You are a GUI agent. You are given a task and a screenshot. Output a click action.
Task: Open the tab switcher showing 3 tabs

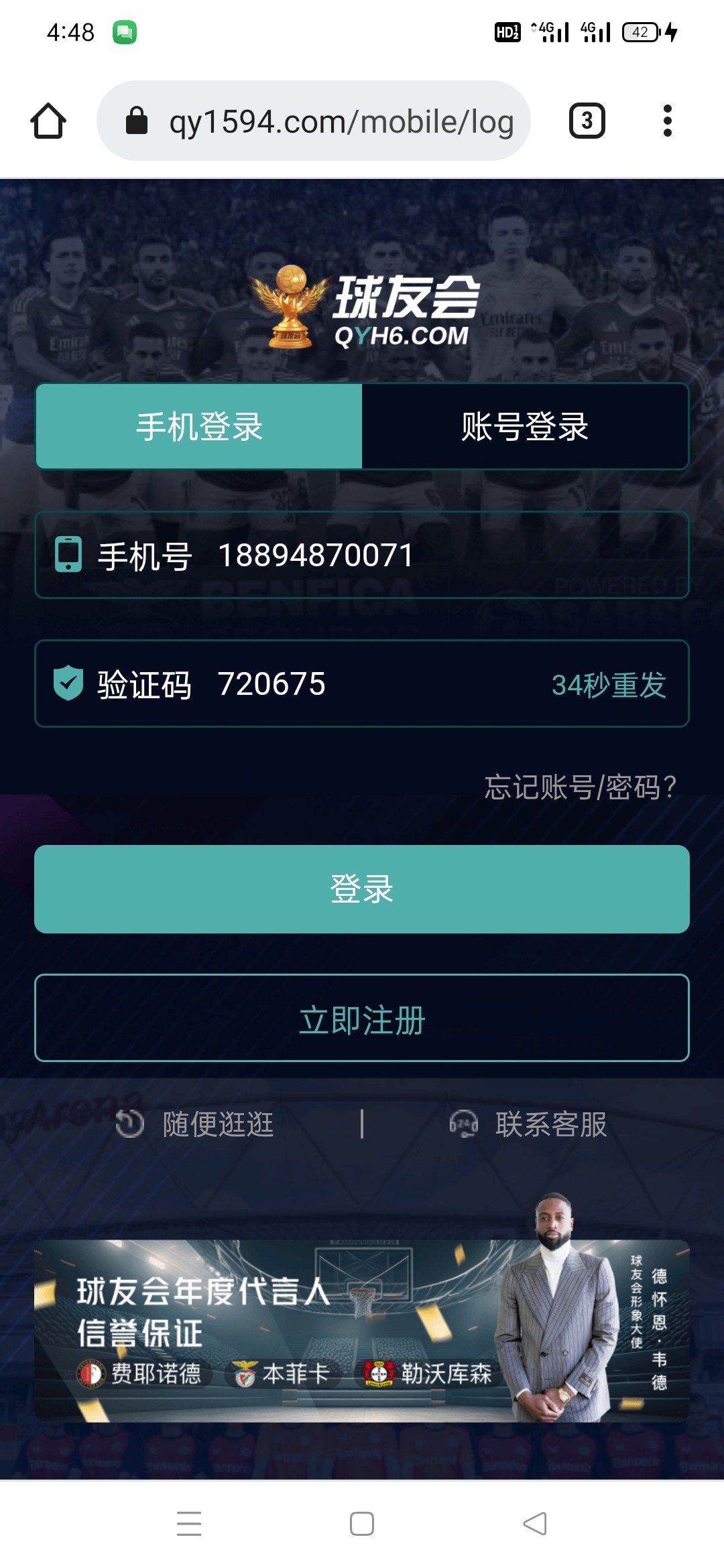click(587, 121)
